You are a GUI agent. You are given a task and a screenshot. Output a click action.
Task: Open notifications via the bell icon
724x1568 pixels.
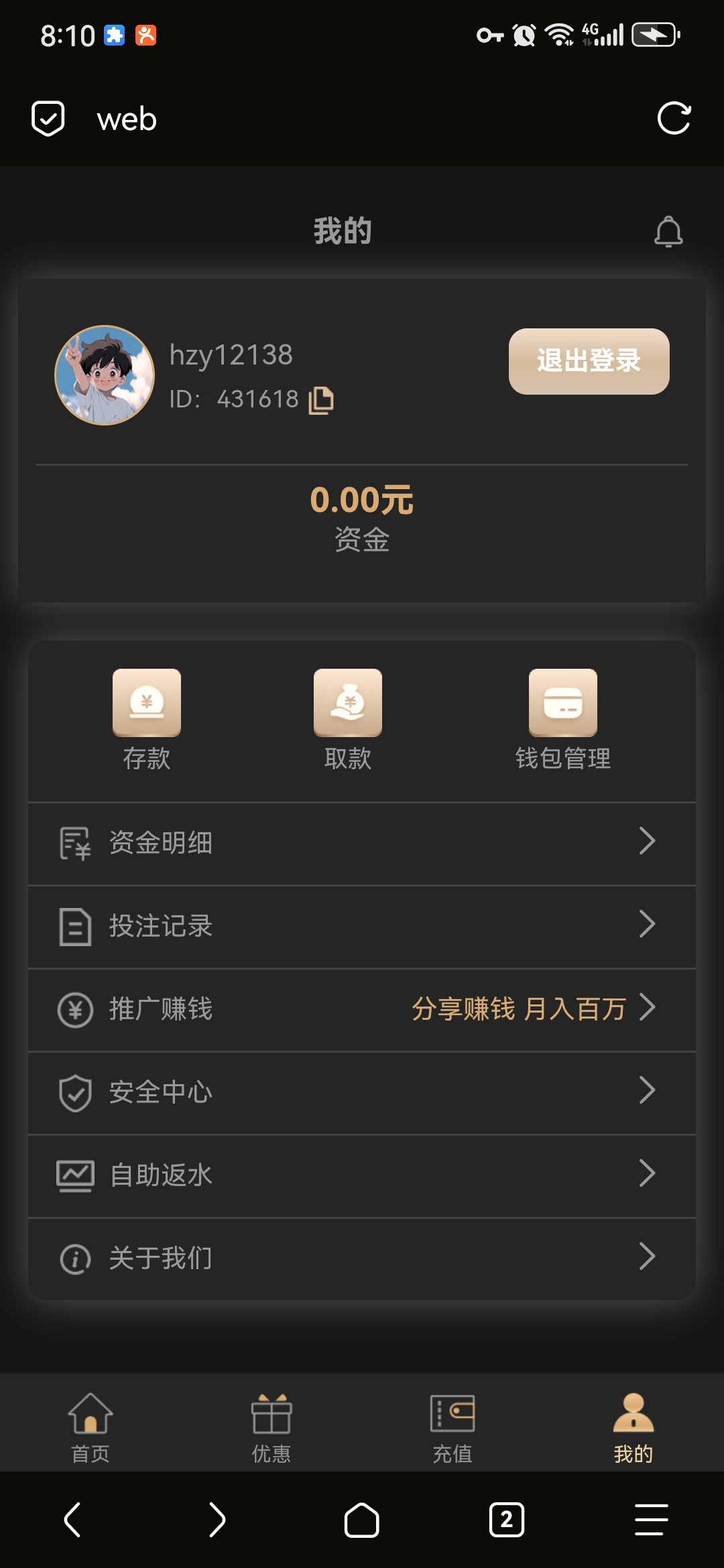click(668, 231)
